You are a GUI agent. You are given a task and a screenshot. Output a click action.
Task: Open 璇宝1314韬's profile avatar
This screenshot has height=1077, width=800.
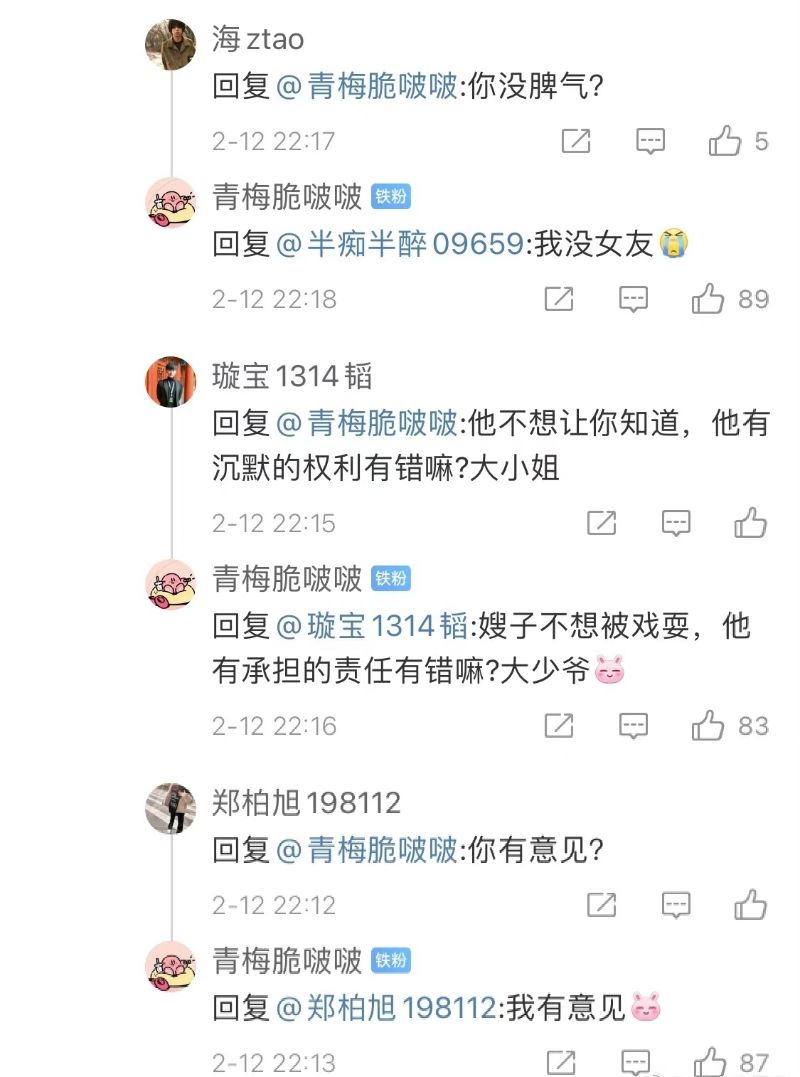(171, 382)
